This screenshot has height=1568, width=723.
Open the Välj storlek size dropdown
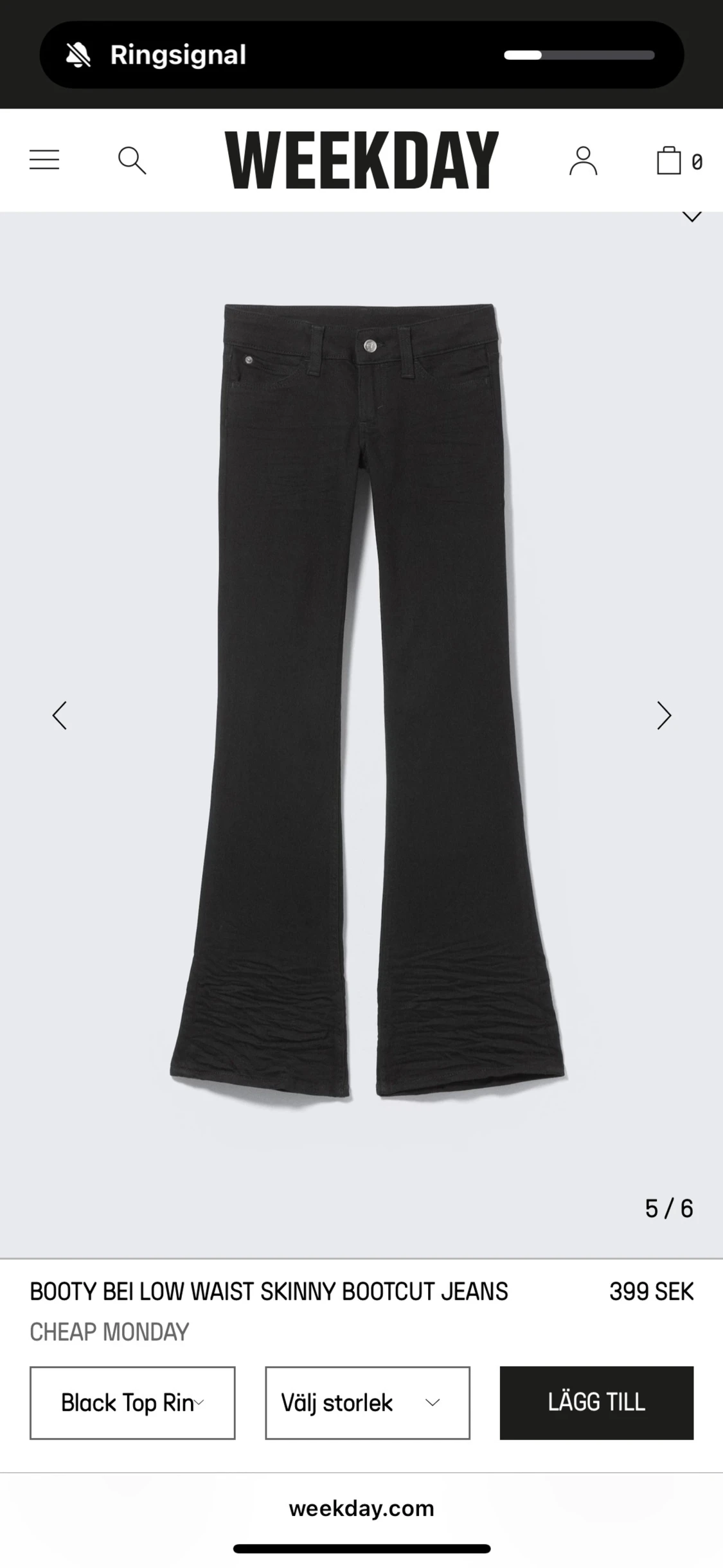(366, 1403)
